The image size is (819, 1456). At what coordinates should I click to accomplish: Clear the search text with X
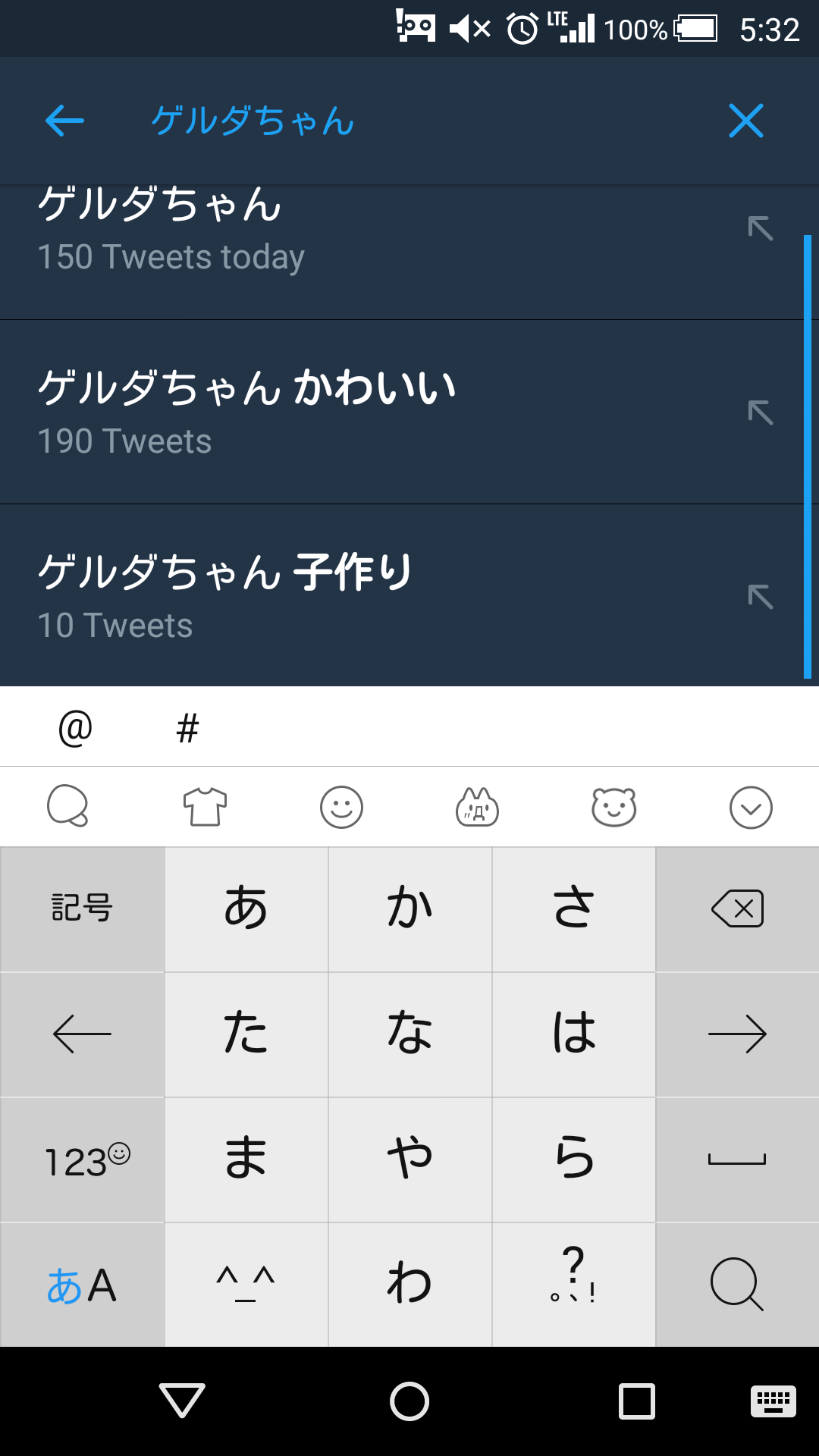[x=746, y=121]
